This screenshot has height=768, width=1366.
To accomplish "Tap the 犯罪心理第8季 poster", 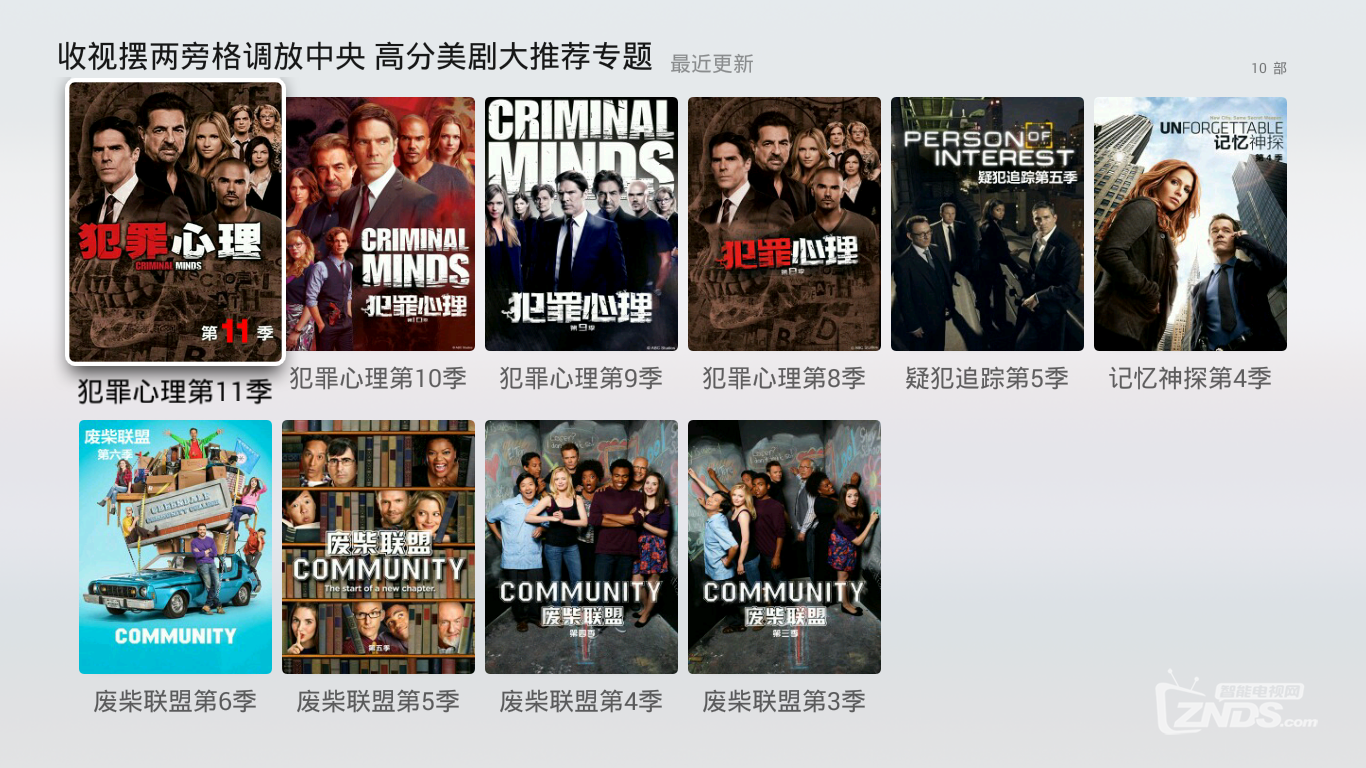I will click(x=784, y=224).
